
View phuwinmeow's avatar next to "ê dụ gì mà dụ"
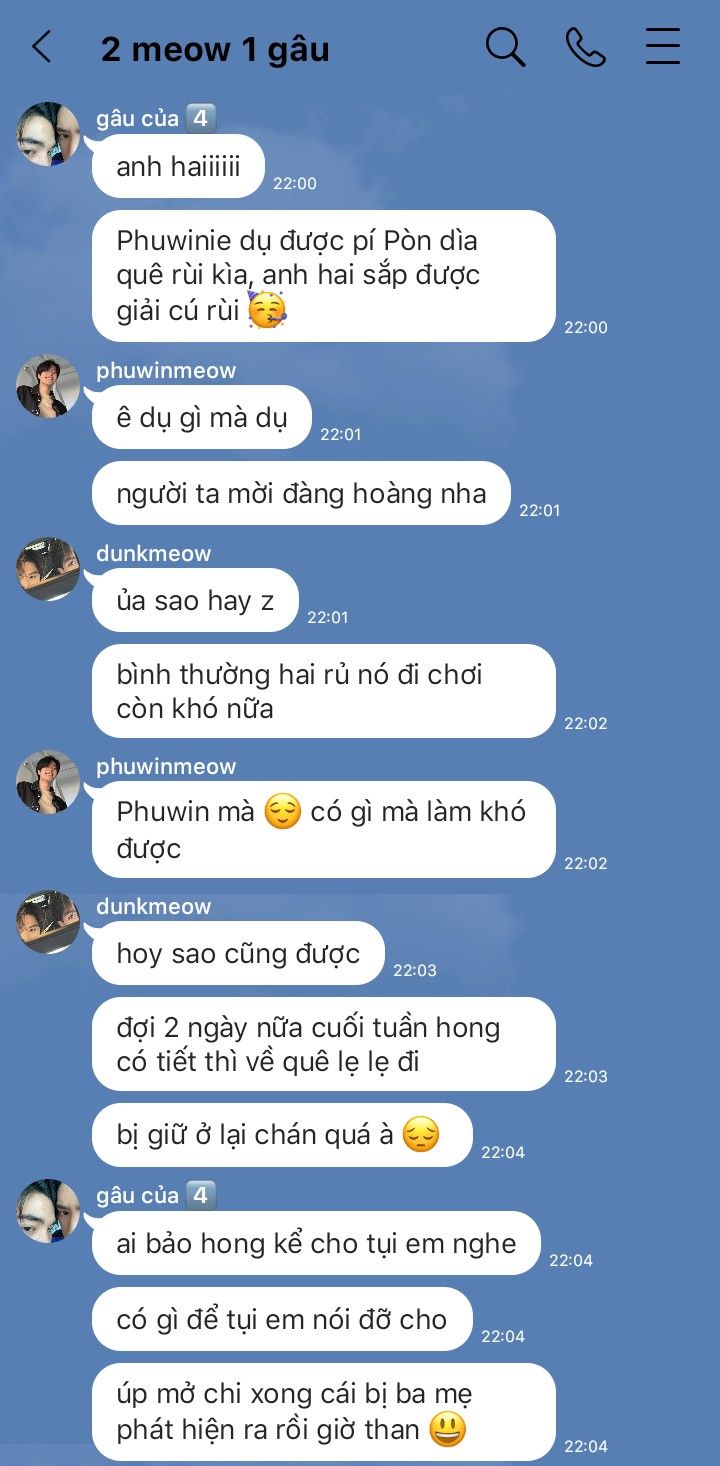click(x=48, y=386)
